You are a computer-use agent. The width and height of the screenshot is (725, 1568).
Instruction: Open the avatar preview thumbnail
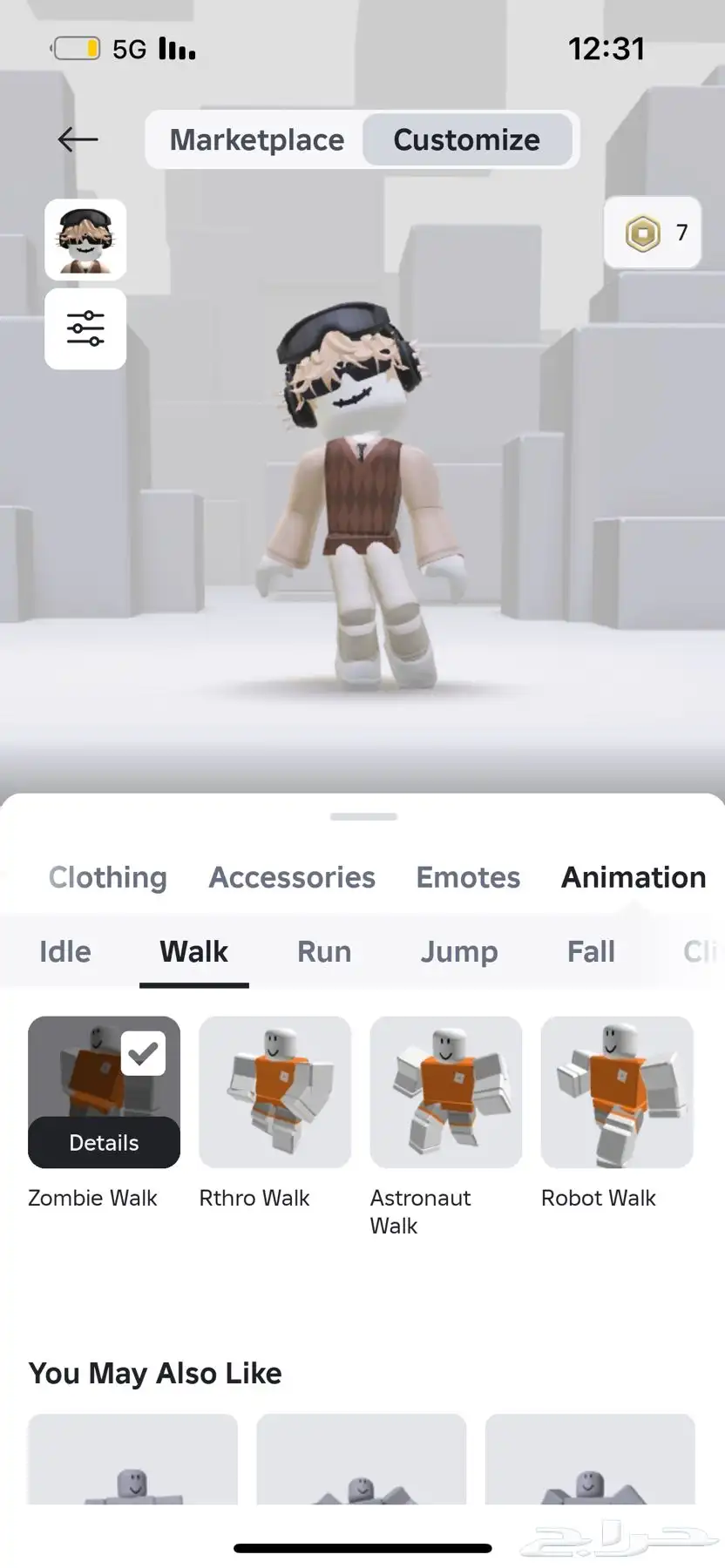point(85,240)
